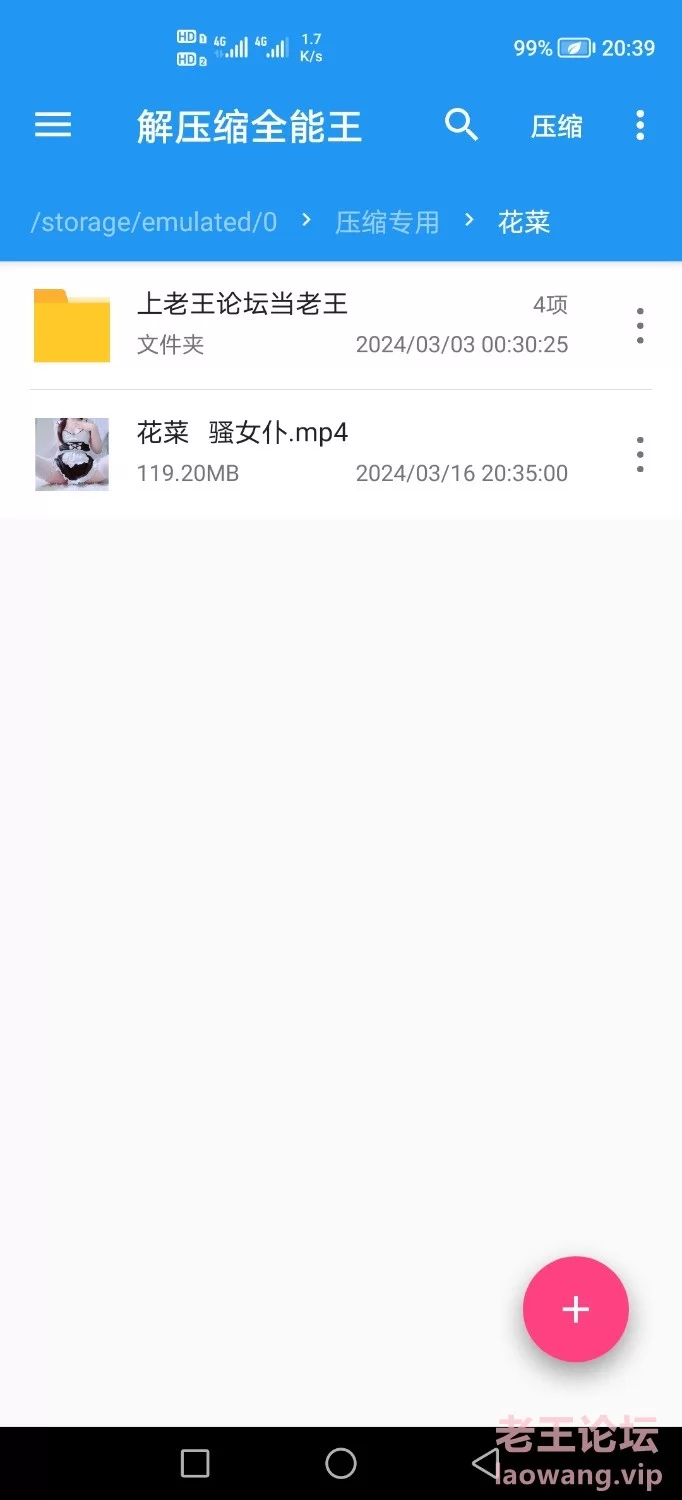Open more options for the mp4 file
This screenshot has height=1500, width=682.
(x=640, y=455)
